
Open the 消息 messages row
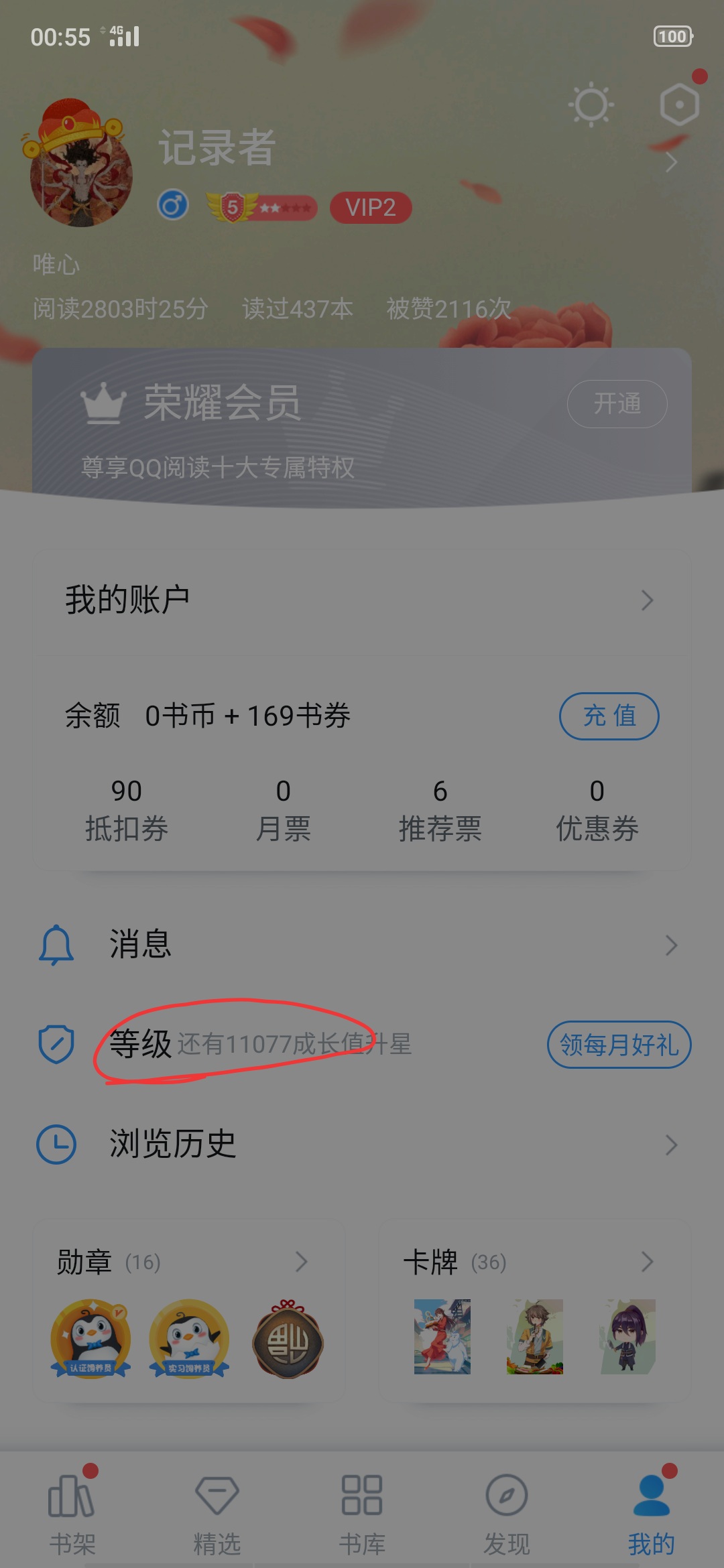362,944
